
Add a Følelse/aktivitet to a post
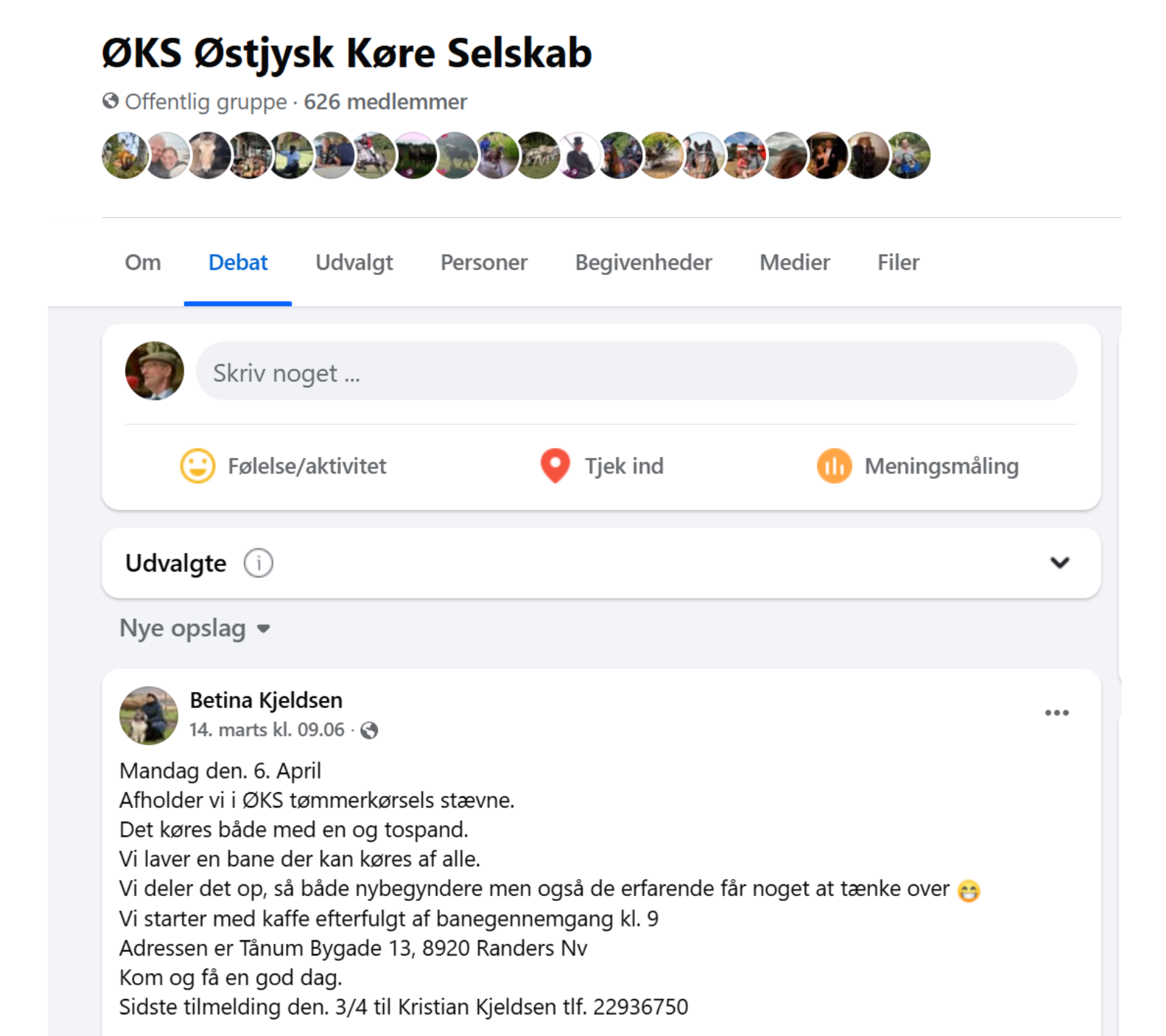coord(284,466)
